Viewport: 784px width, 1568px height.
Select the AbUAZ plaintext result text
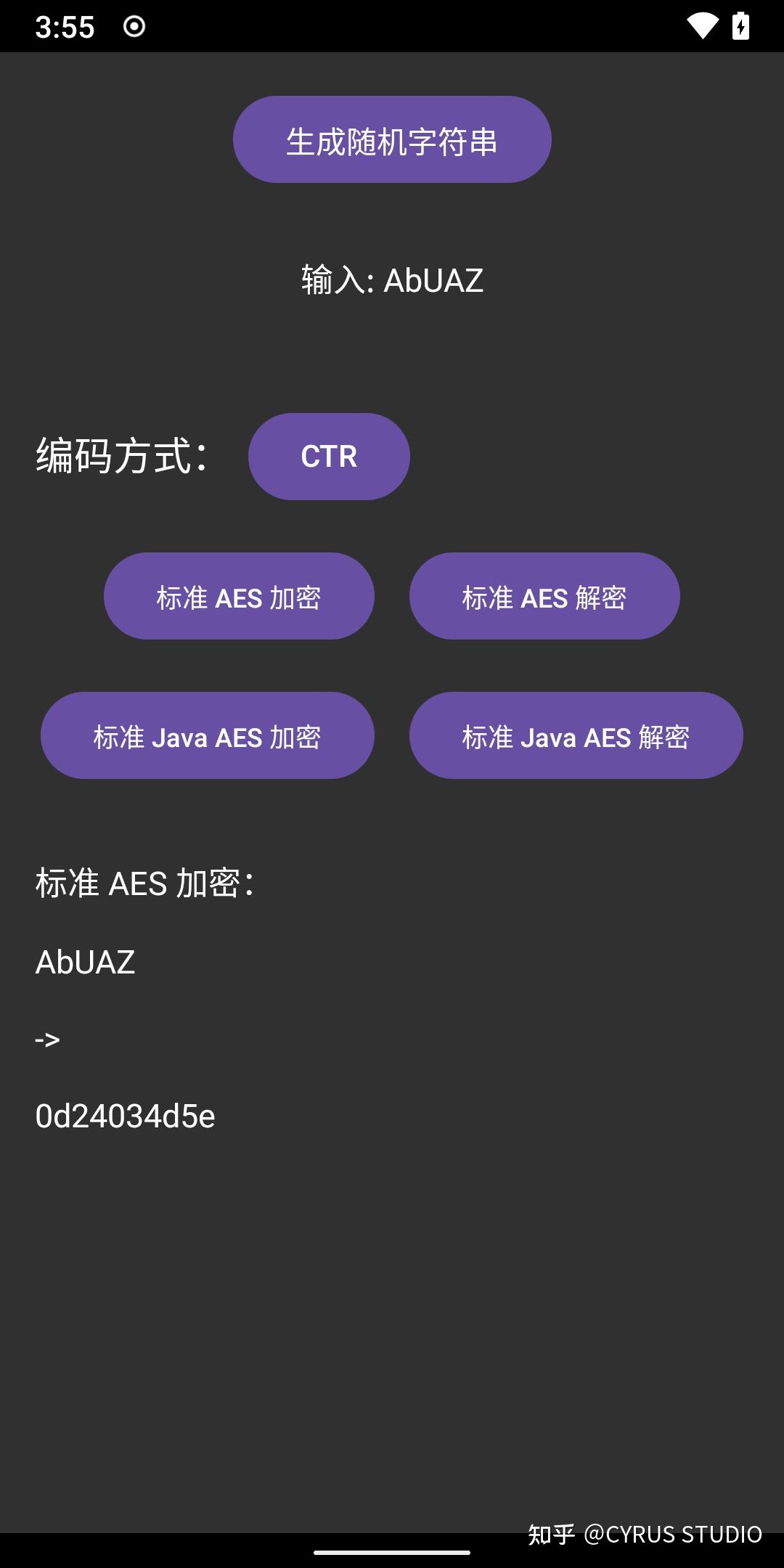tap(85, 963)
